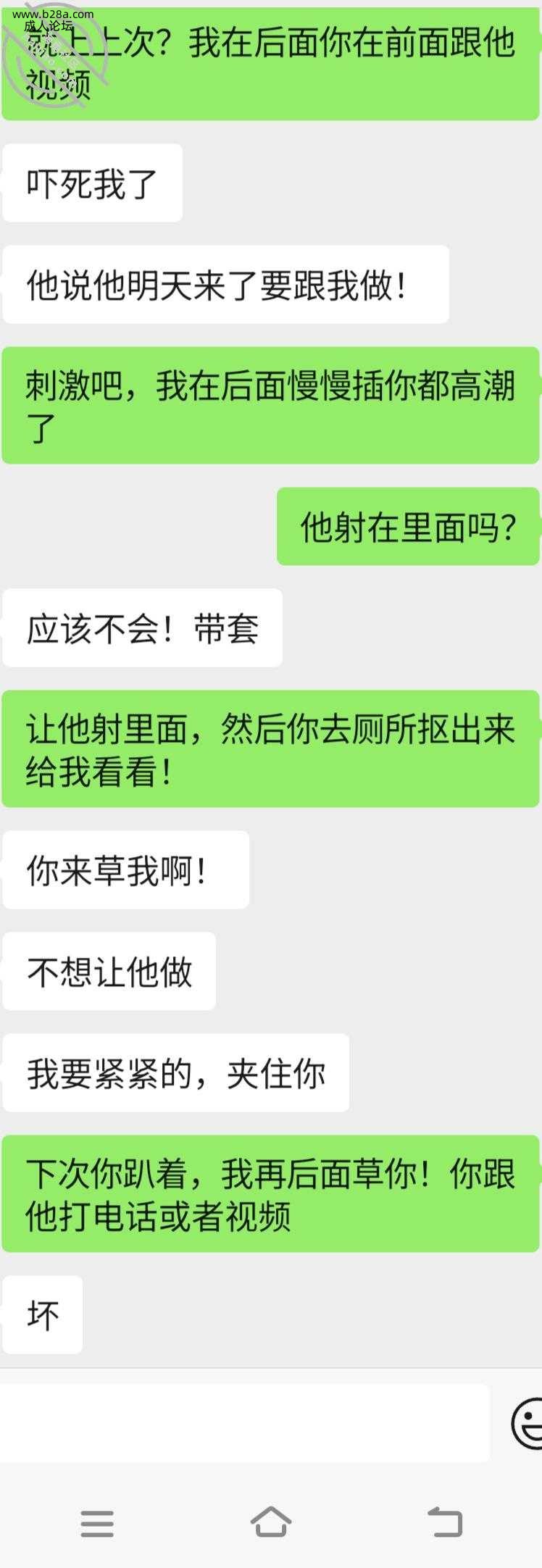
Task: Tap the system back button
Action: click(445, 1522)
